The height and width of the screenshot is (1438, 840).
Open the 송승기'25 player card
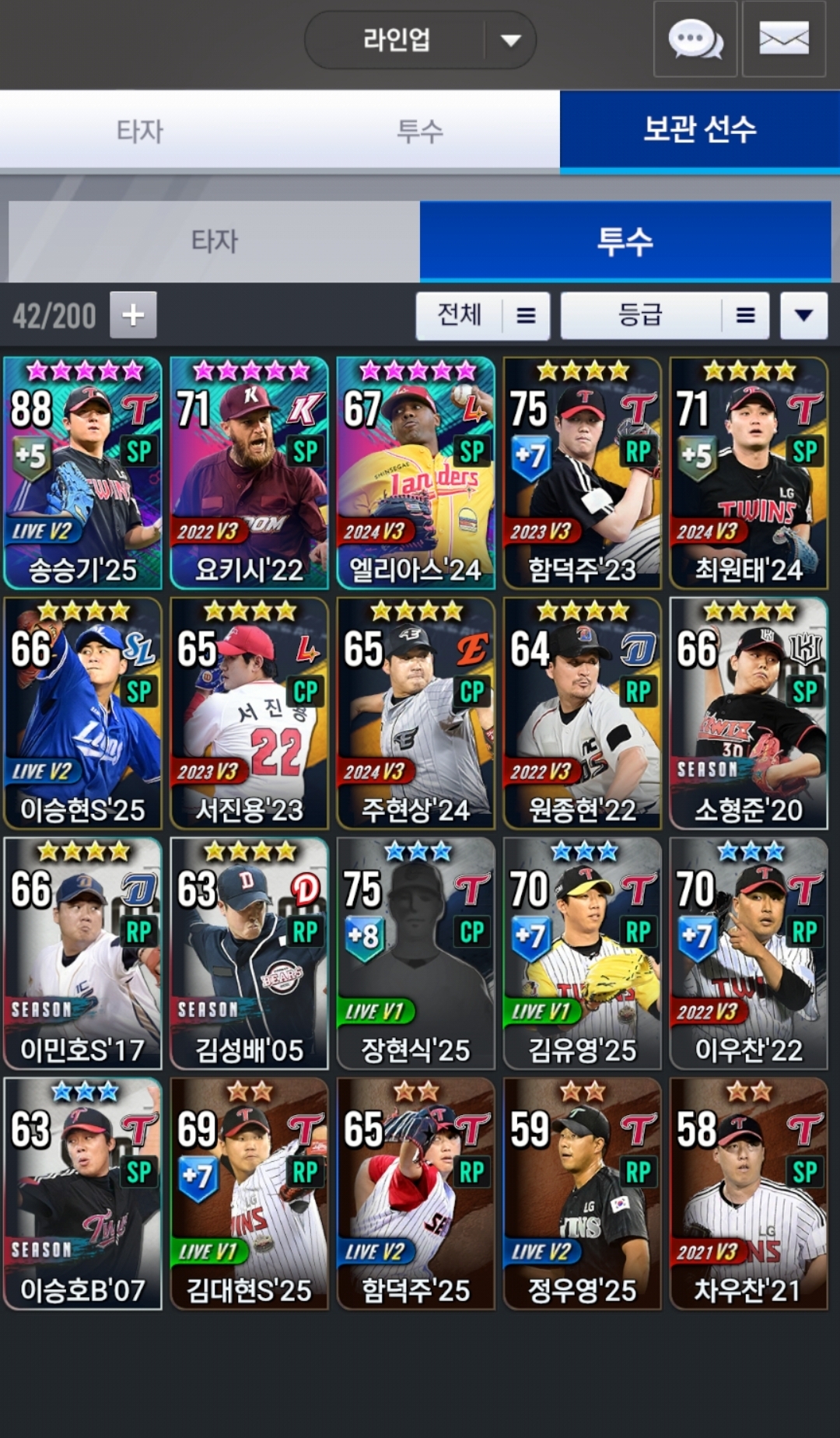83,473
